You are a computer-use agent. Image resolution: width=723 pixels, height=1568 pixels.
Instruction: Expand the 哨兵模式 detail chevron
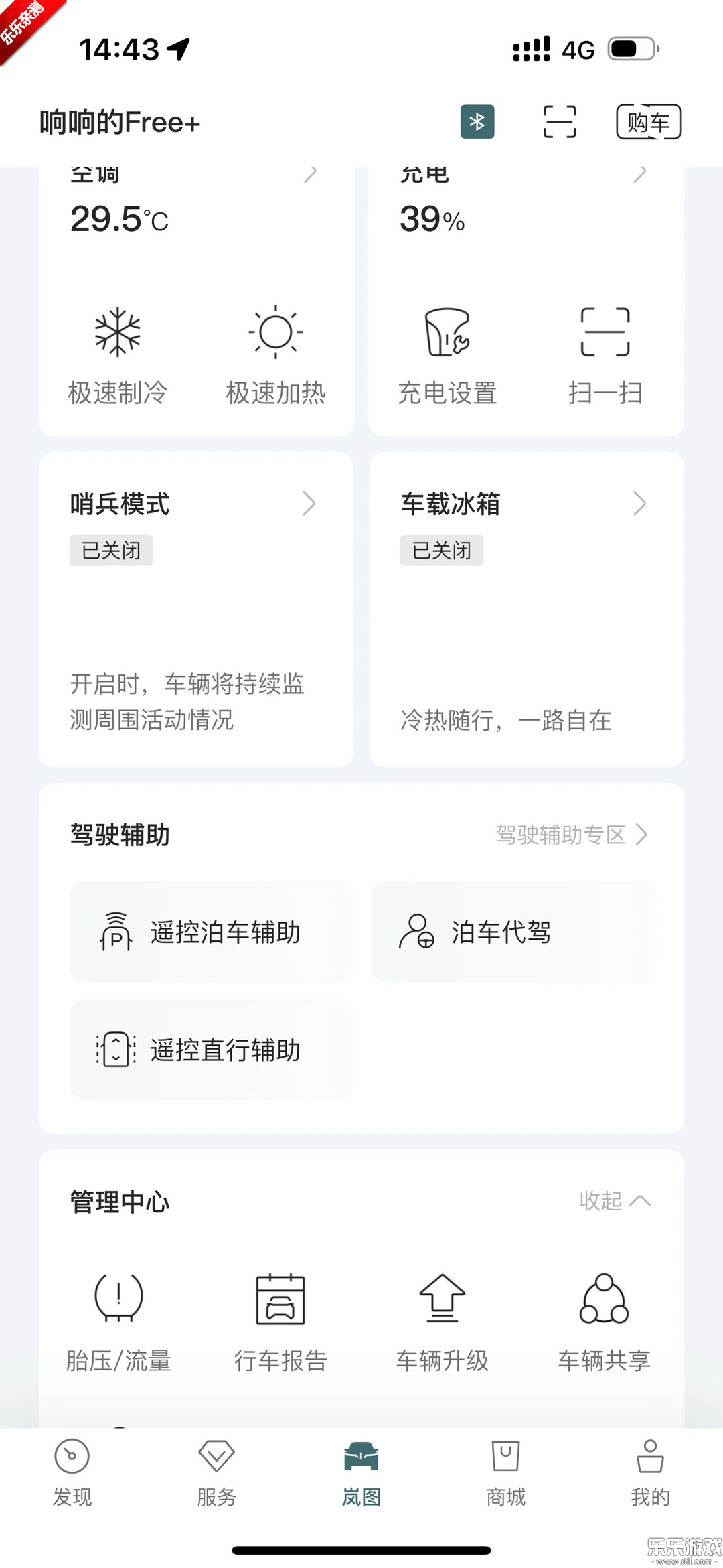(309, 504)
